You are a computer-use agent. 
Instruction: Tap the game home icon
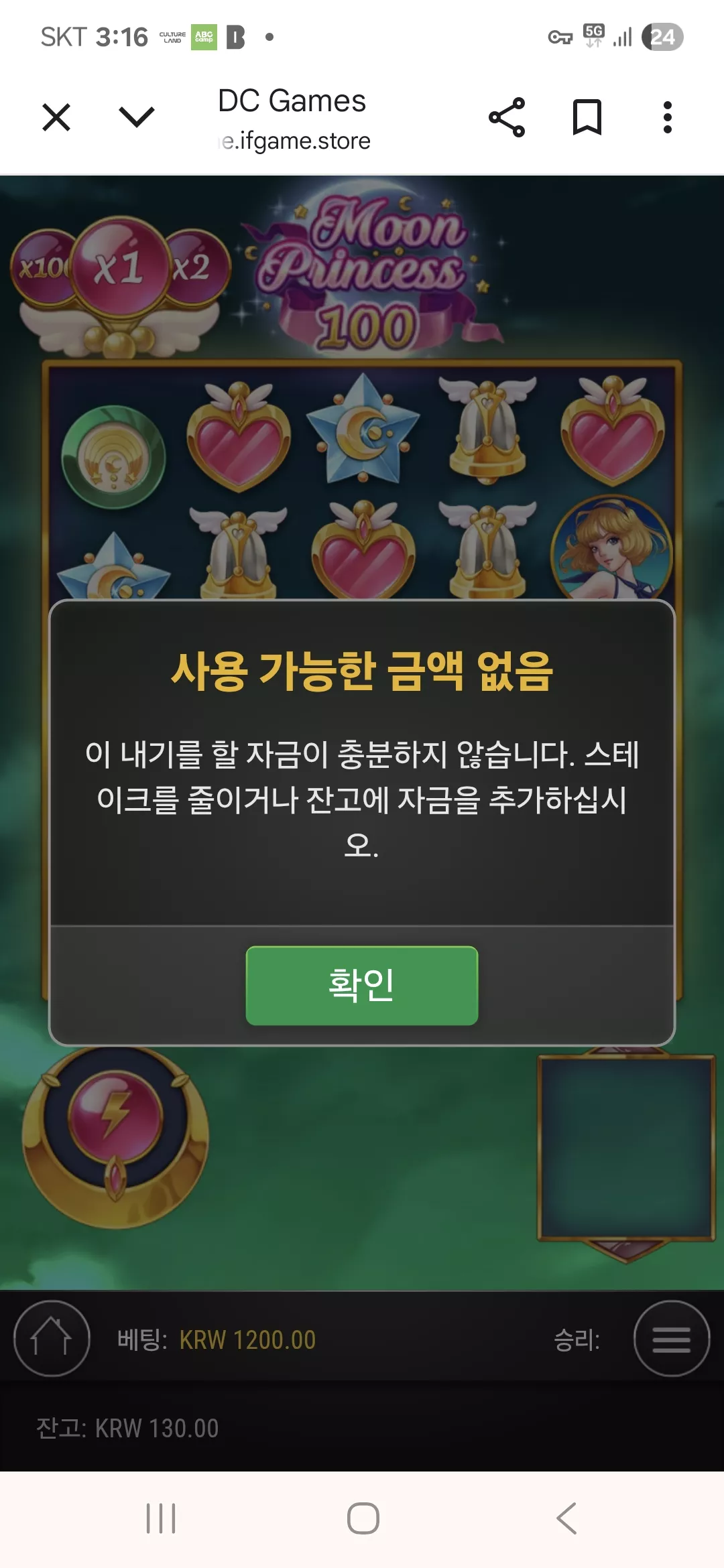(52, 1338)
